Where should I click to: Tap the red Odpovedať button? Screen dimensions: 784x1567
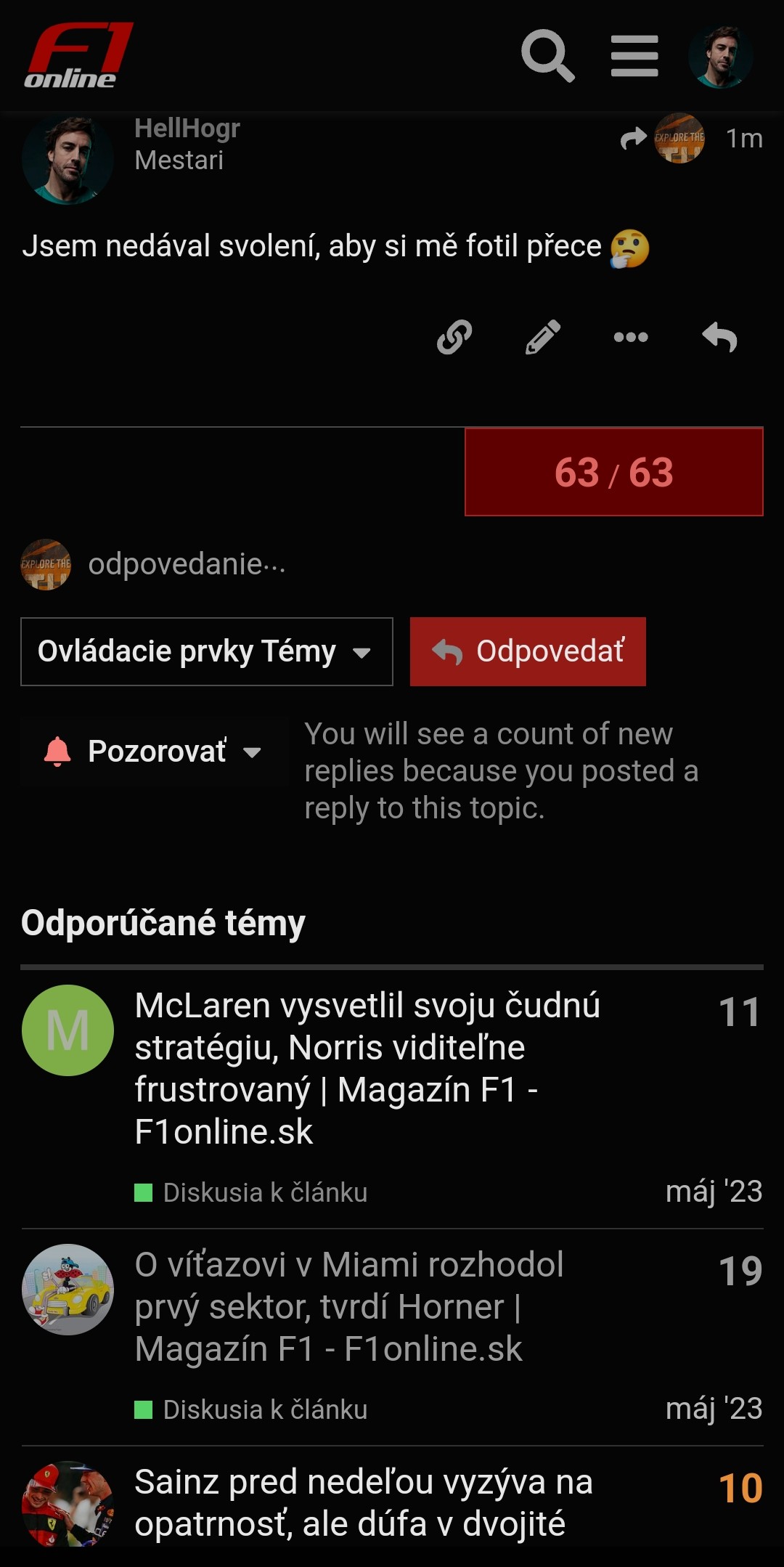pos(528,651)
